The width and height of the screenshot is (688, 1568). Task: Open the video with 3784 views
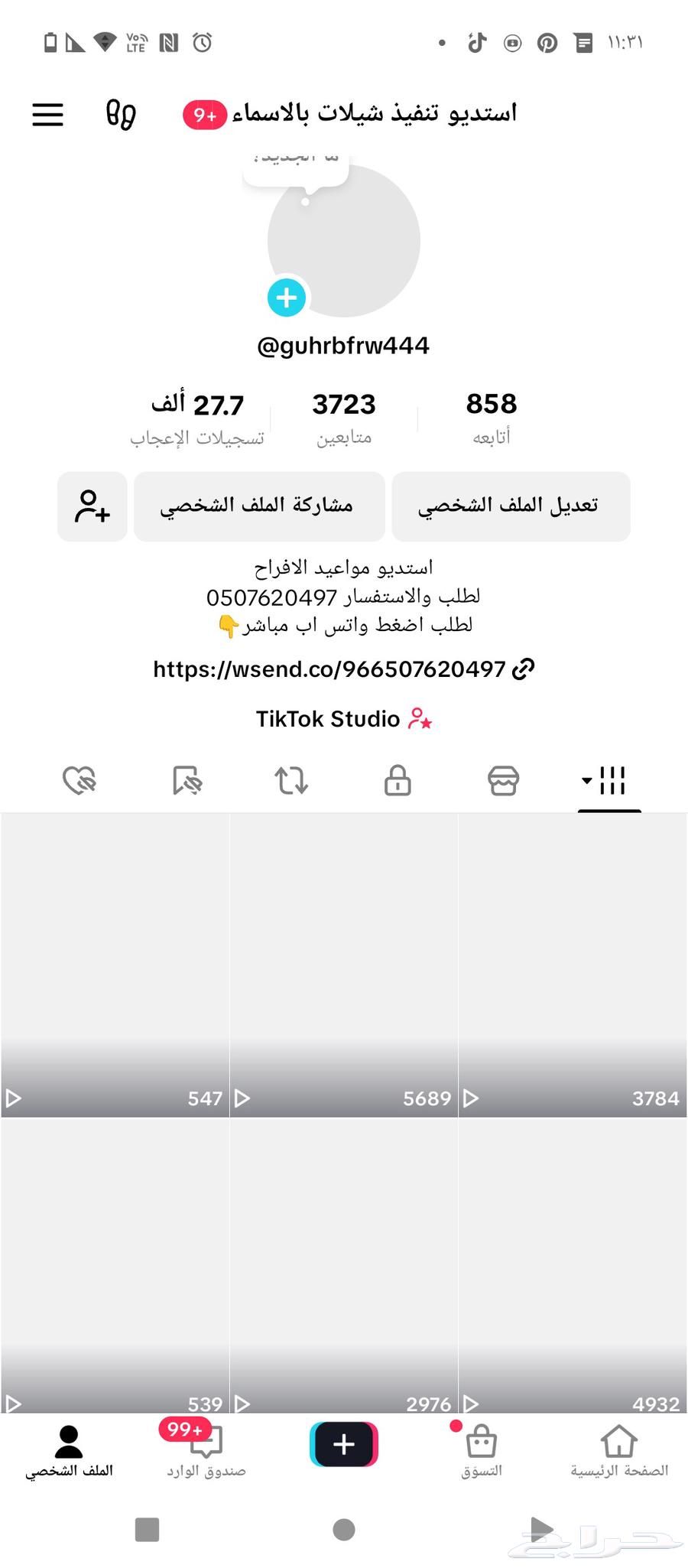pos(573,964)
